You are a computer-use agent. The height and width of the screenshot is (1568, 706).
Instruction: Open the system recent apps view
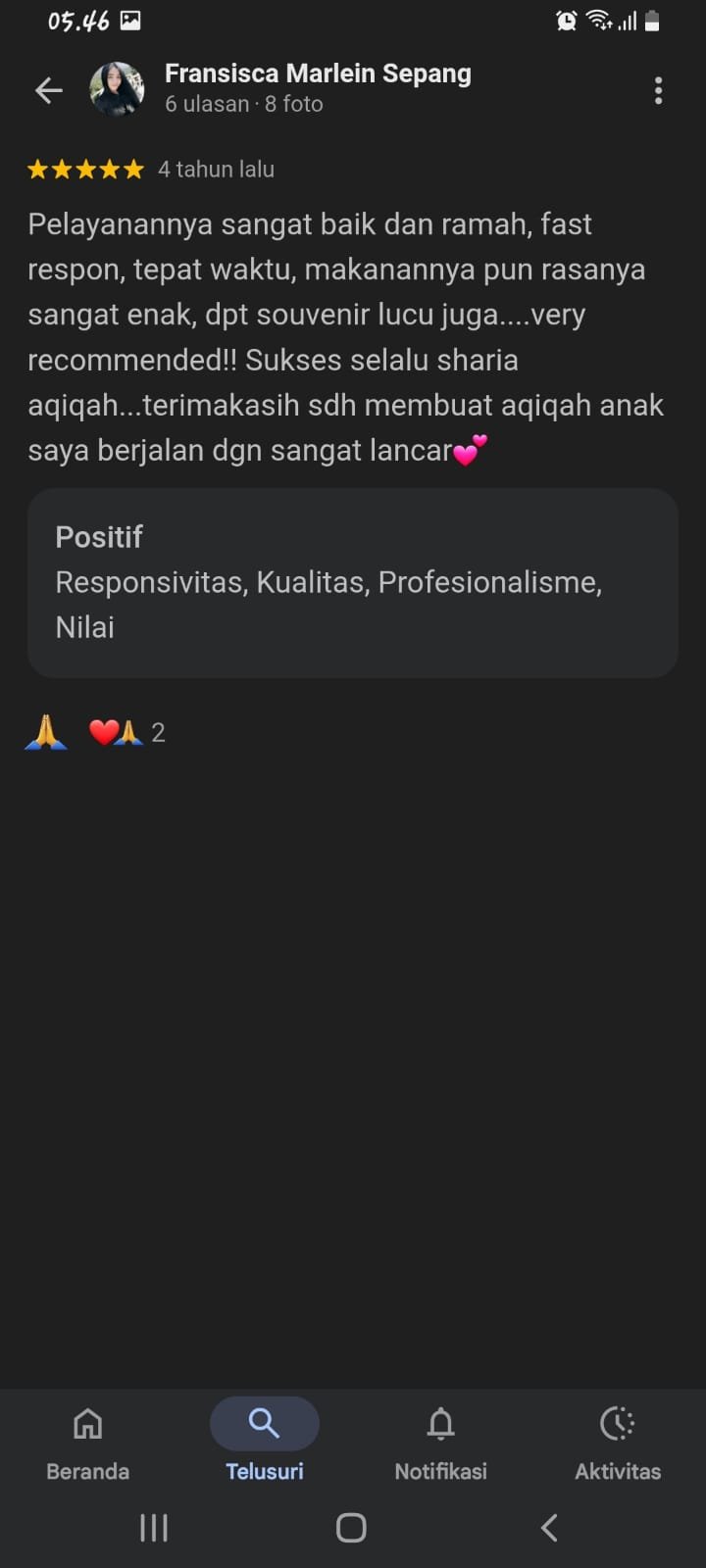[x=154, y=1527]
